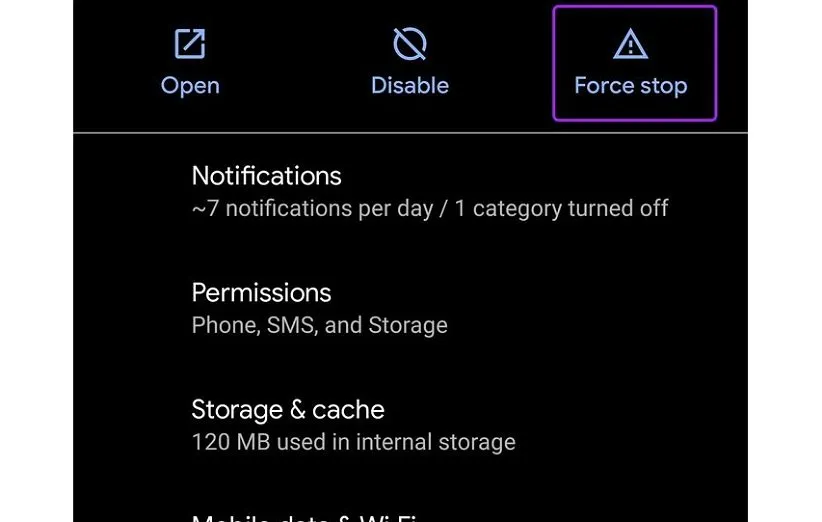The height and width of the screenshot is (522, 822).
Task: Disable this app
Action: tap(410, 63)
